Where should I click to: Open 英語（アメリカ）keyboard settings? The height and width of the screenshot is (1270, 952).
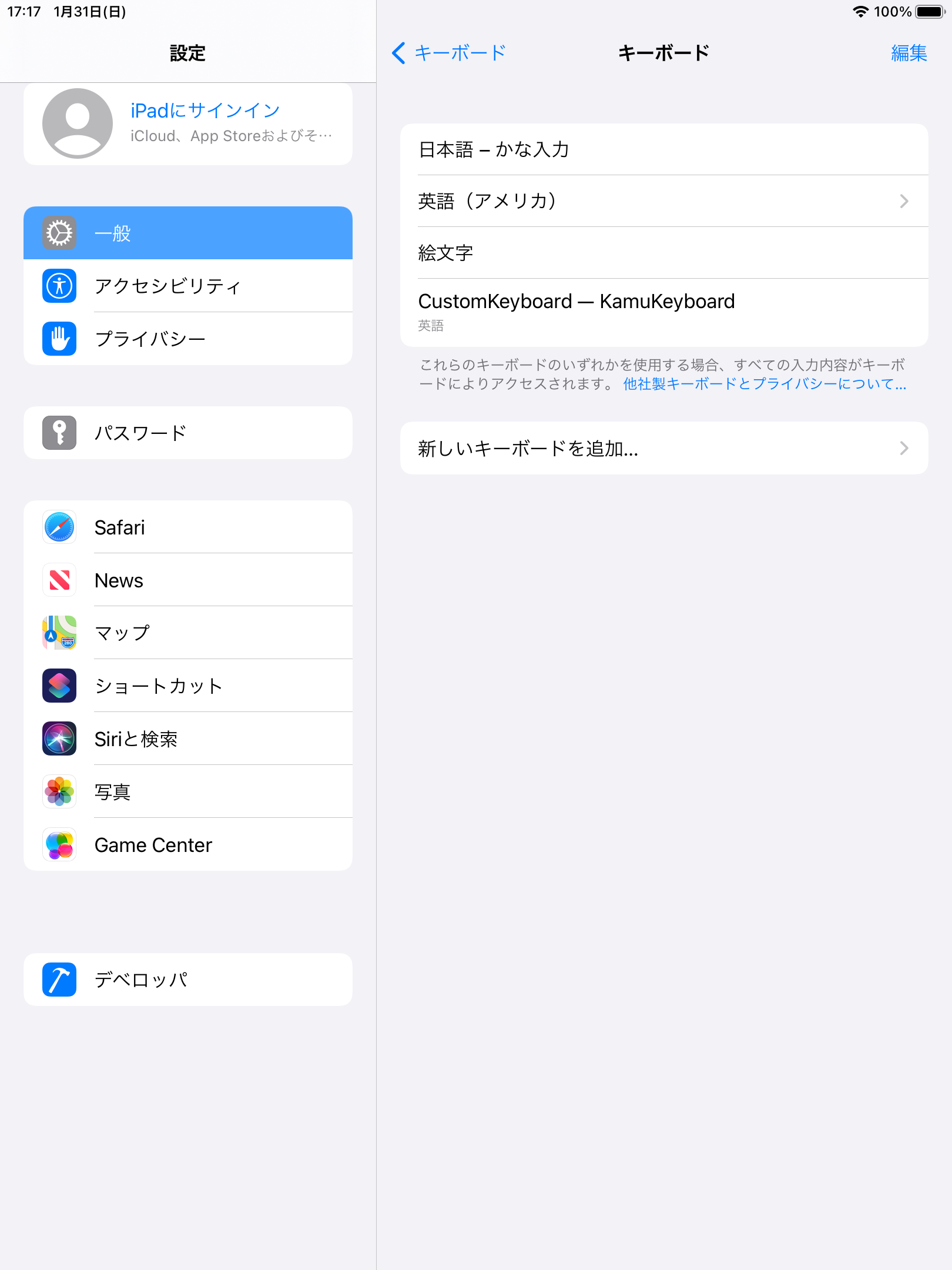tap(664, 201)
